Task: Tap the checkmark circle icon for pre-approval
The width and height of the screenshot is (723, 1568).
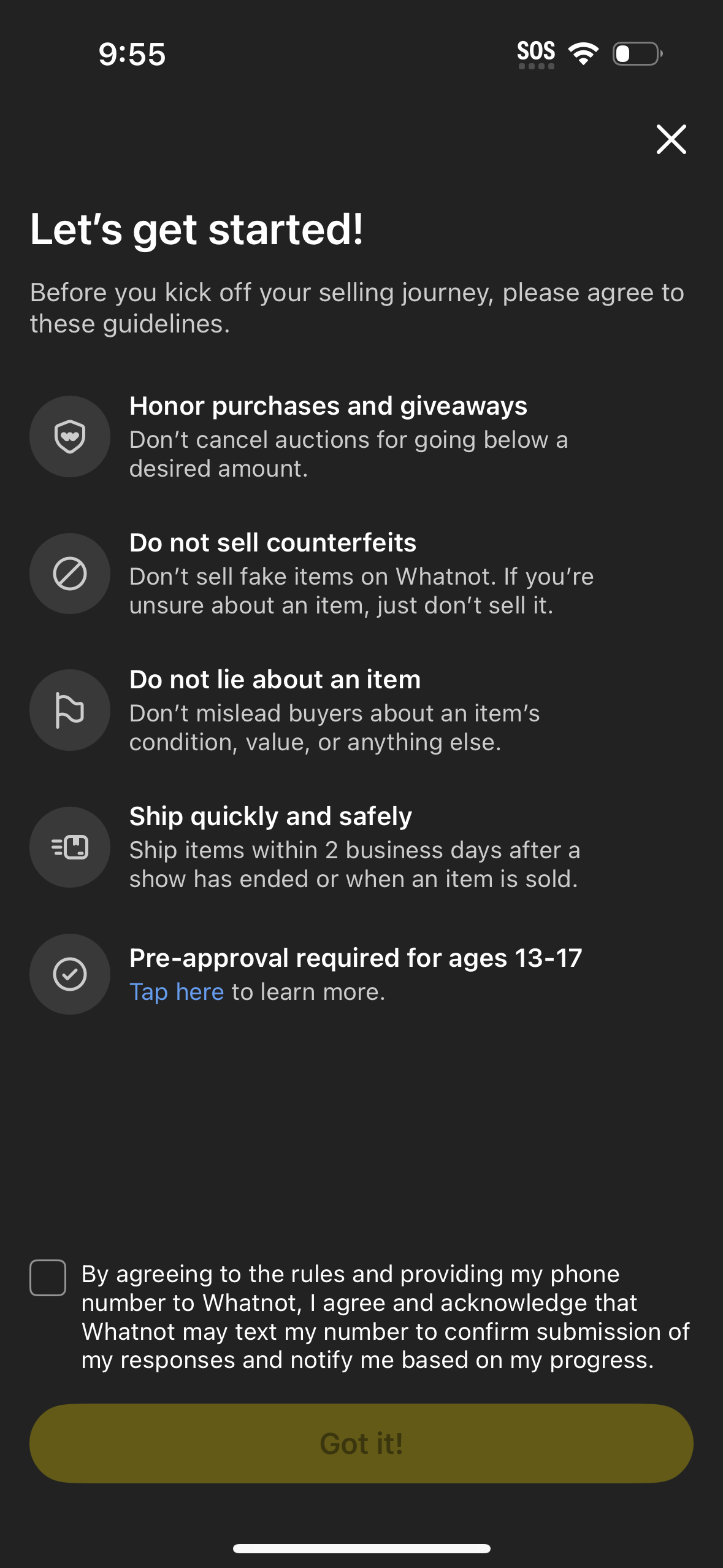Action: (69, 974)
